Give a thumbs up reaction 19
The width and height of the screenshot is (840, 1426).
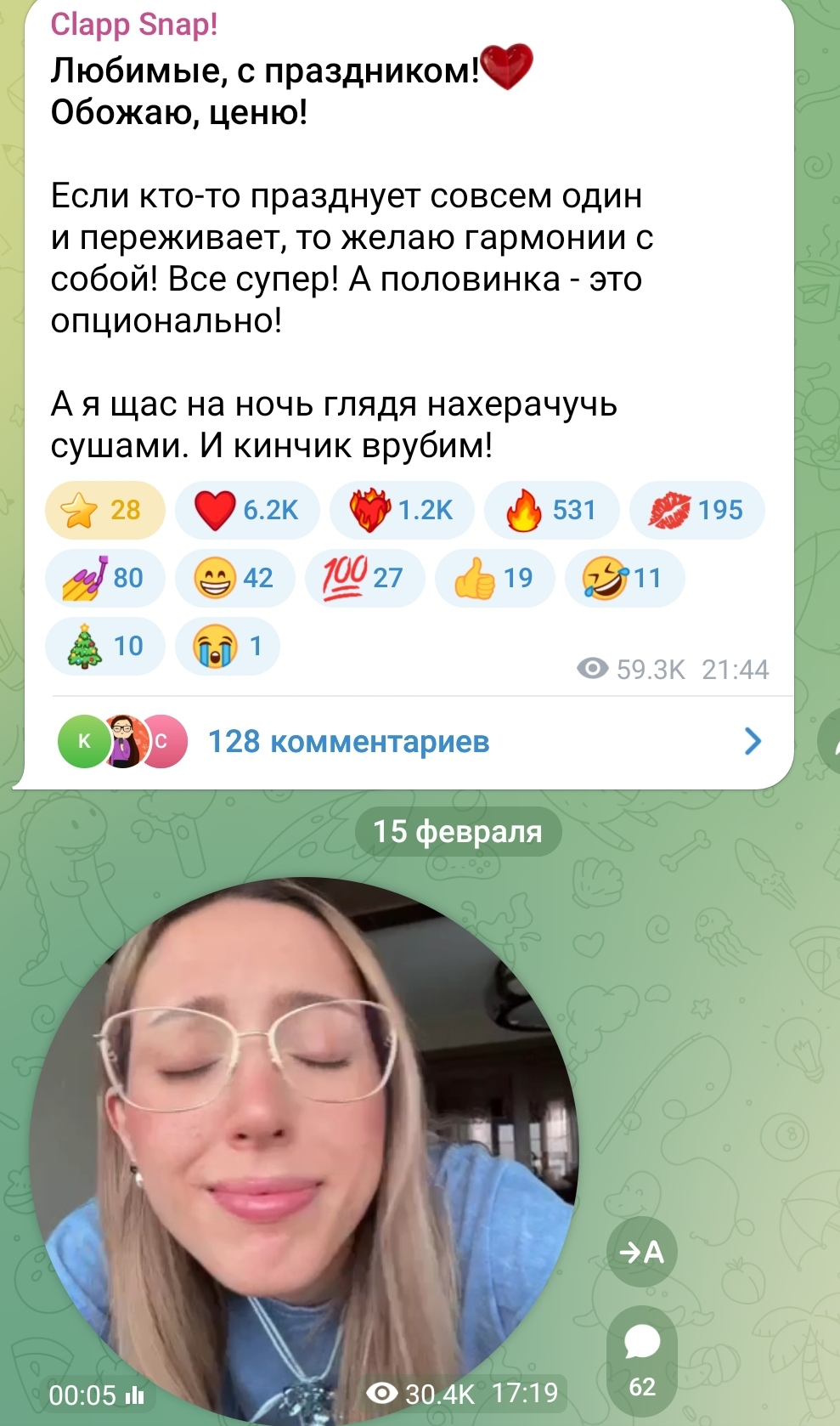(494, 578)
